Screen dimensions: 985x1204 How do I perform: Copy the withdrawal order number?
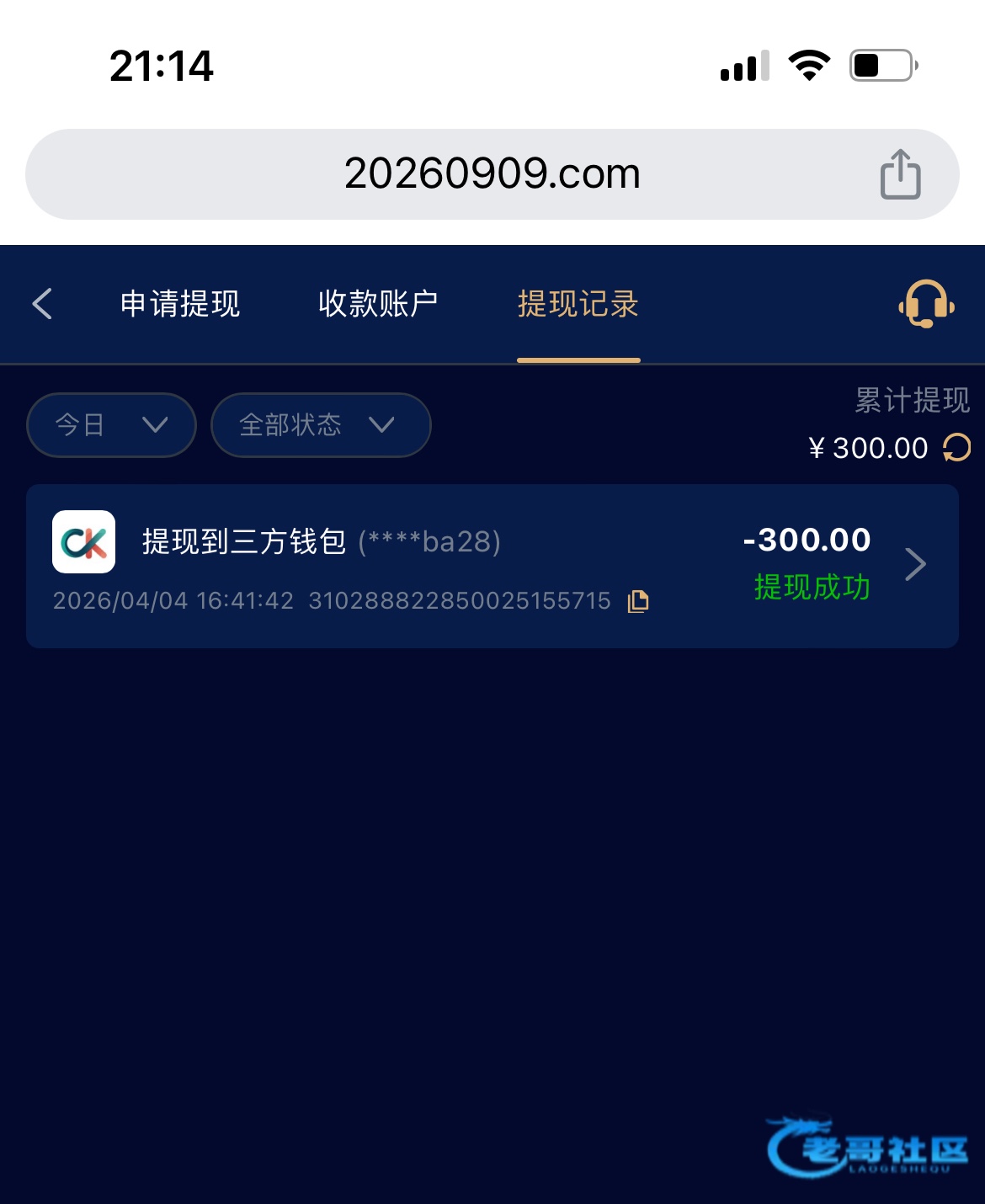click(638, 601)
